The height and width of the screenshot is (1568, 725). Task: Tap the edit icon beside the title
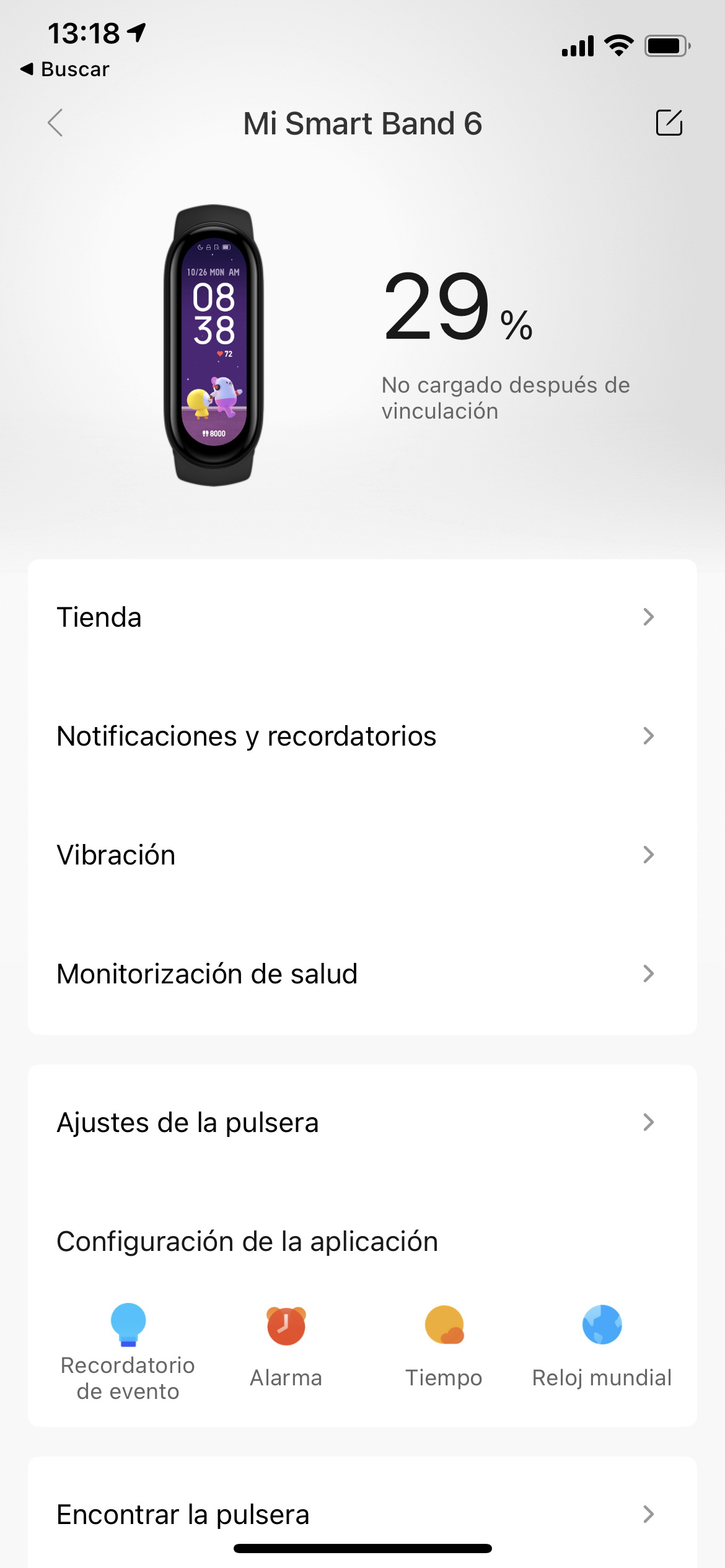pos(669,123)
